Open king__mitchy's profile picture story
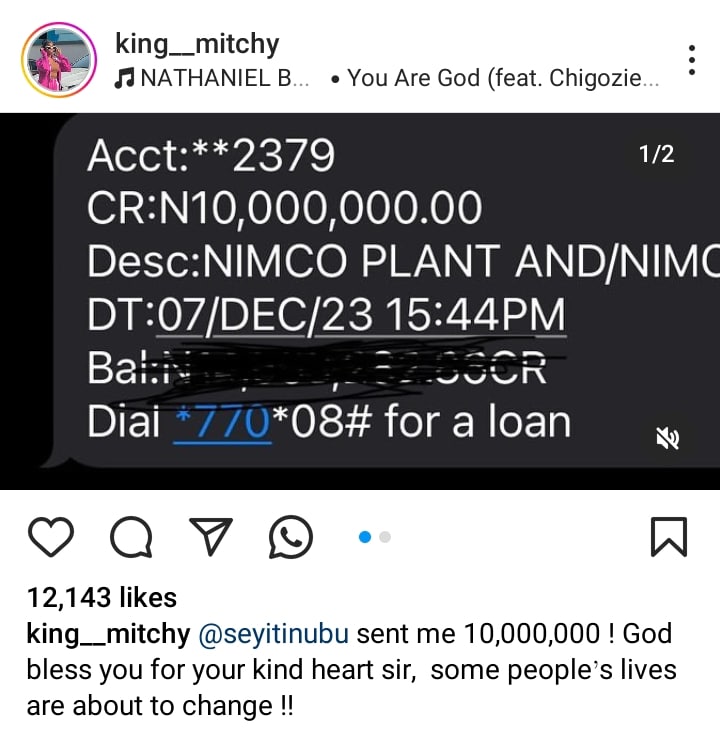720x729 pixels. pos(58,60)
